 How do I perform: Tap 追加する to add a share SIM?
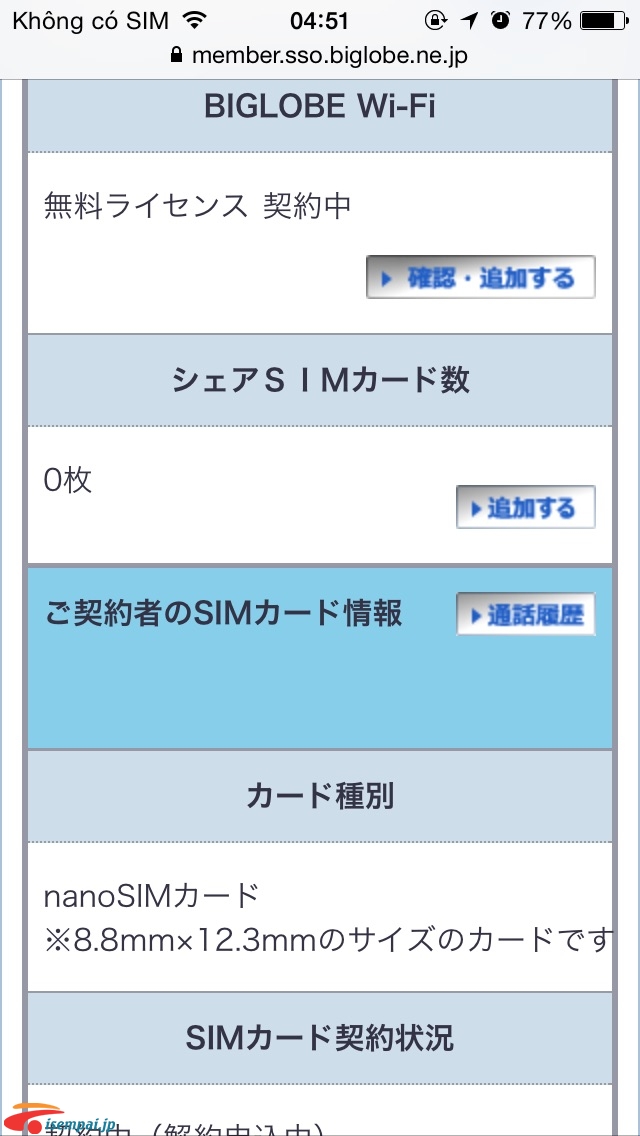(525, 507)
